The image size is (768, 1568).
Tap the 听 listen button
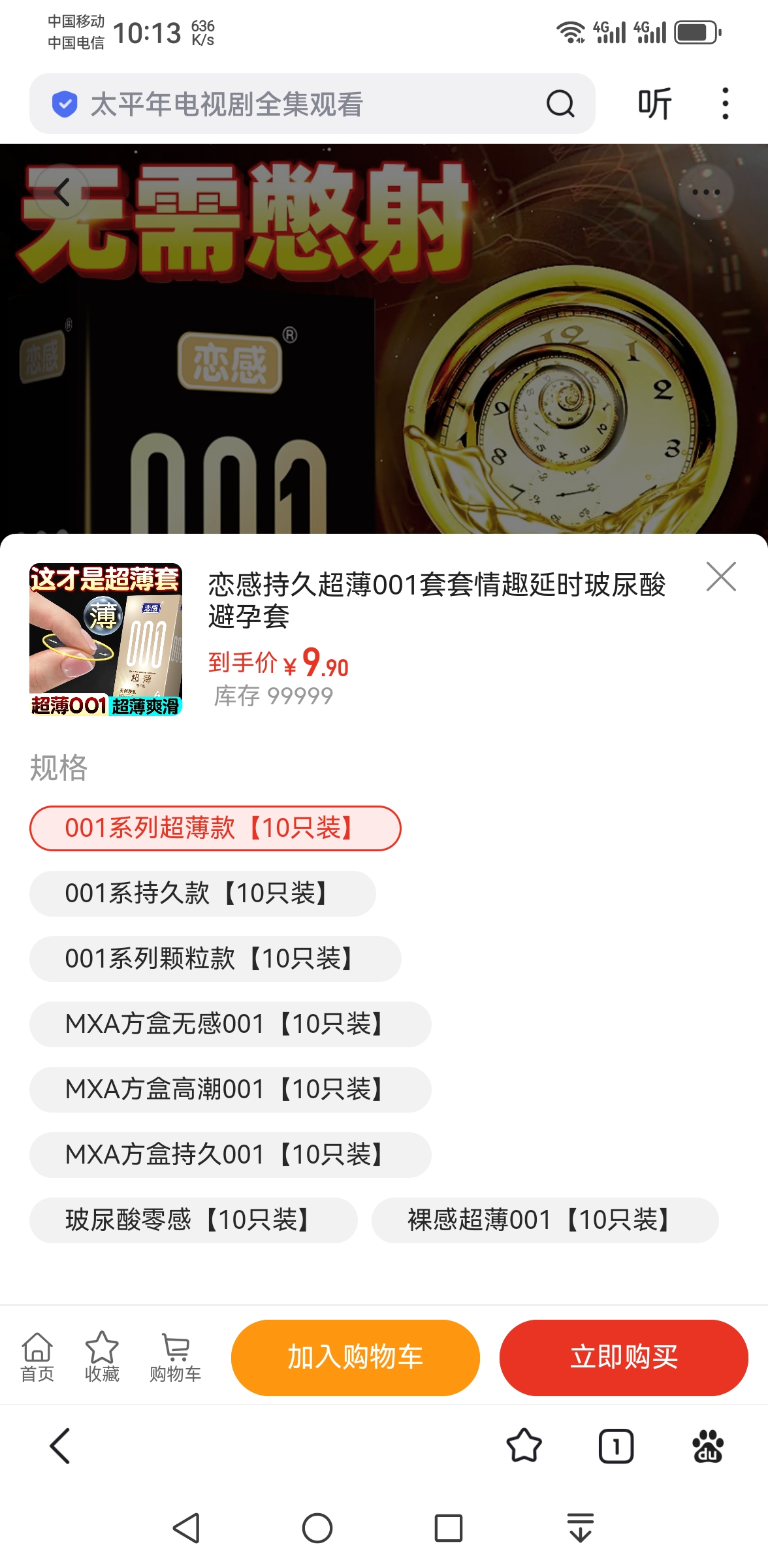coord(654,104)
